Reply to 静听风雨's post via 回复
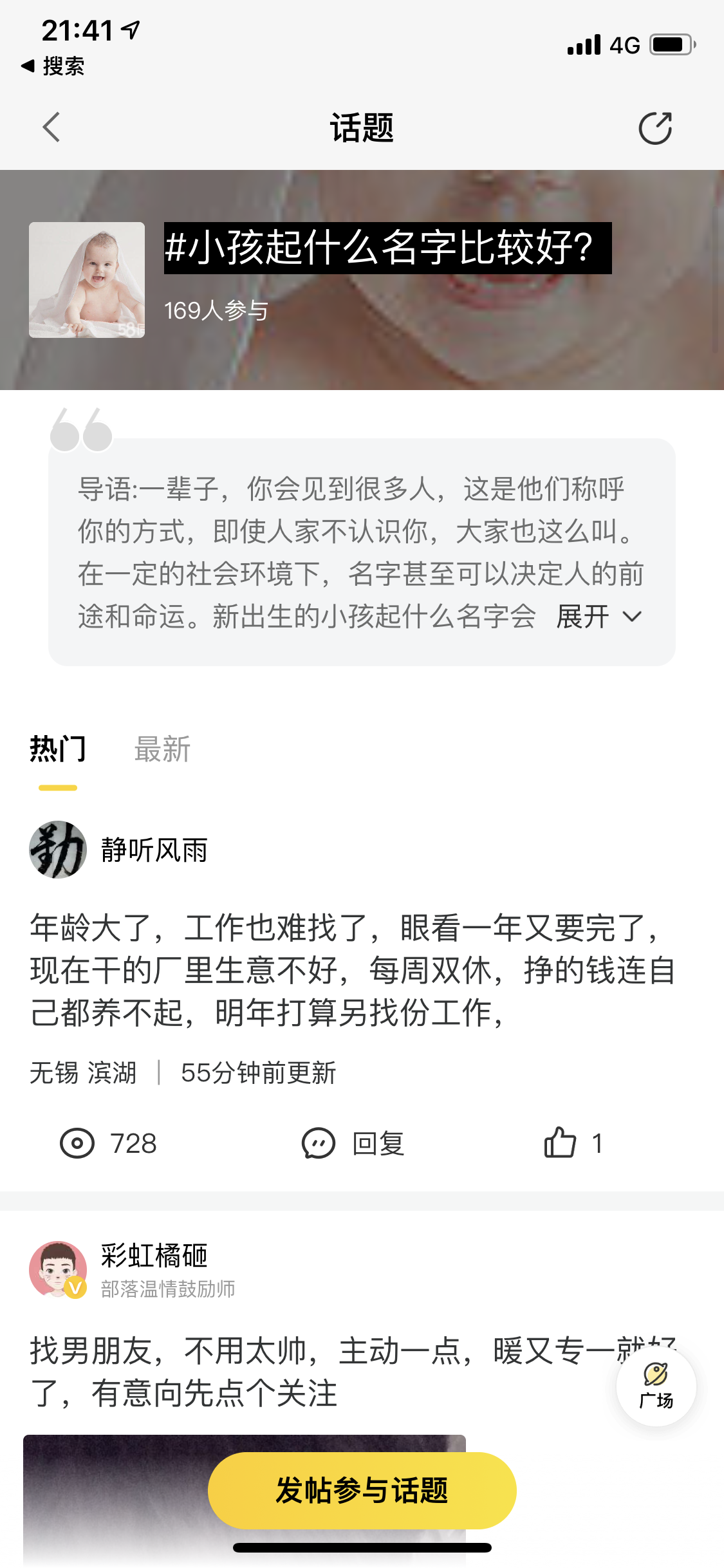The height and width of the screenshot is (1568, 724). click(353, 1144)
